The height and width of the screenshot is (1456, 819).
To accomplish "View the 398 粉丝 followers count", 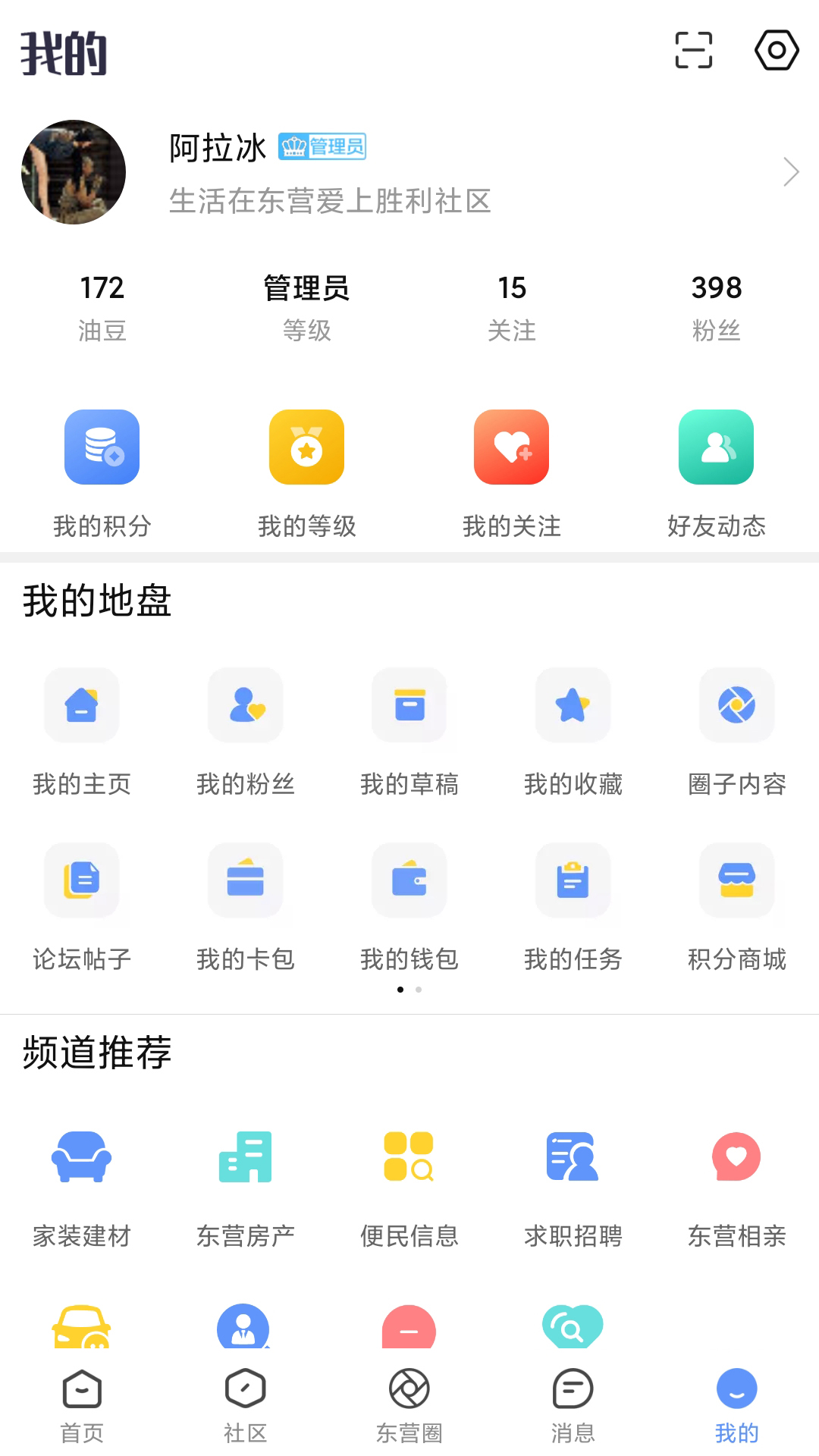I will pyautogui.click(x=716, y=303).
